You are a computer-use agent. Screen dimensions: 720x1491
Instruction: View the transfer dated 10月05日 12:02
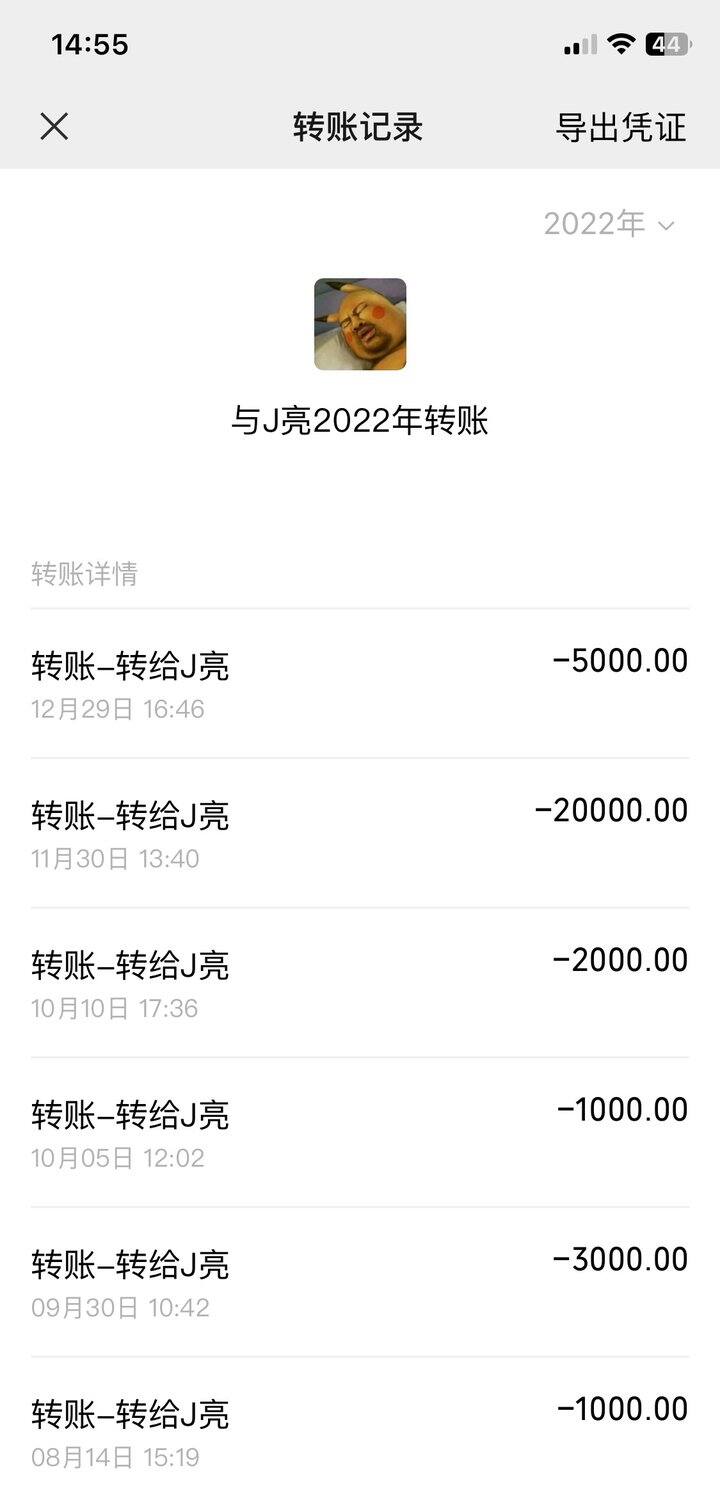(360, 1132)
